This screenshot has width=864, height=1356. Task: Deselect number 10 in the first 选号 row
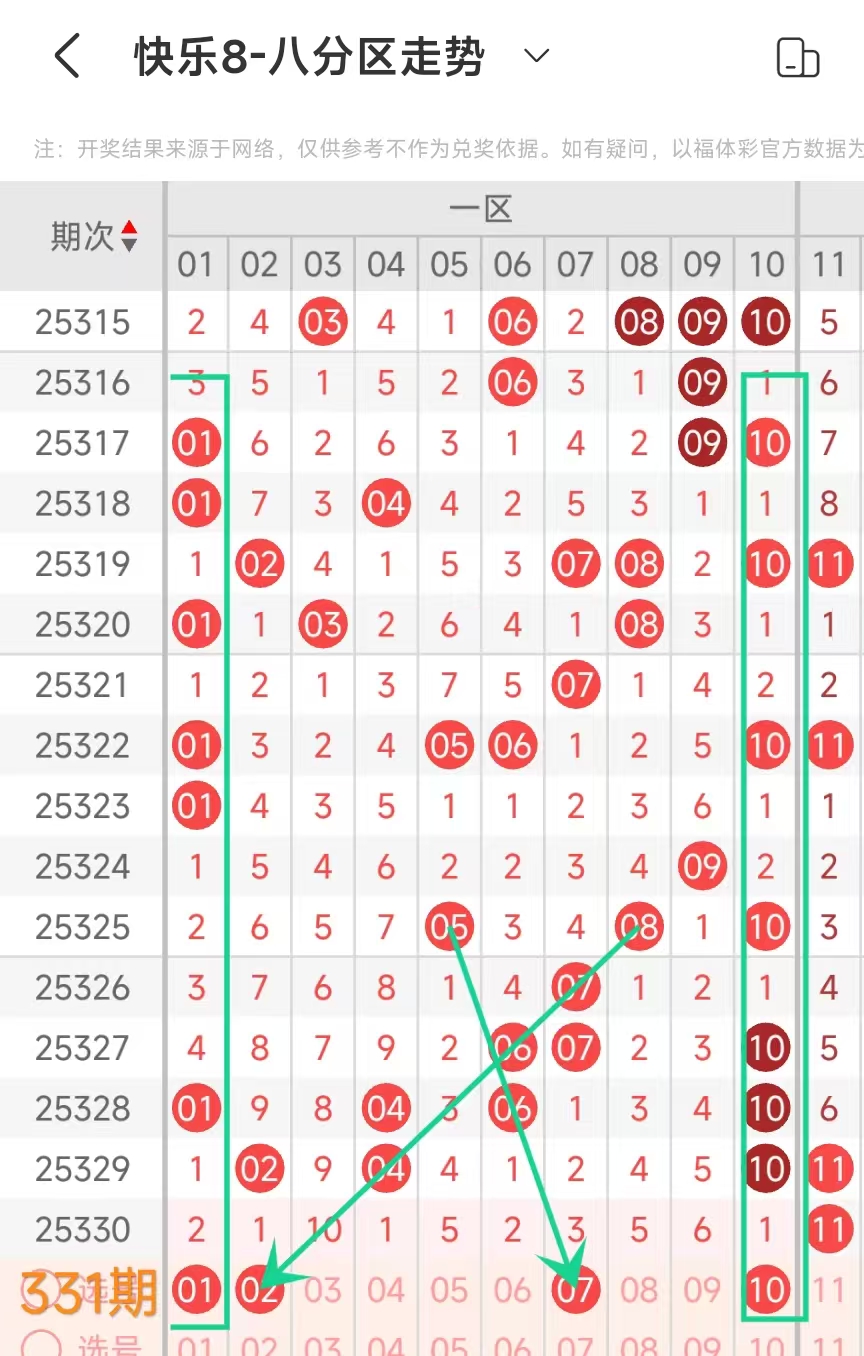tap(766, 1290)
